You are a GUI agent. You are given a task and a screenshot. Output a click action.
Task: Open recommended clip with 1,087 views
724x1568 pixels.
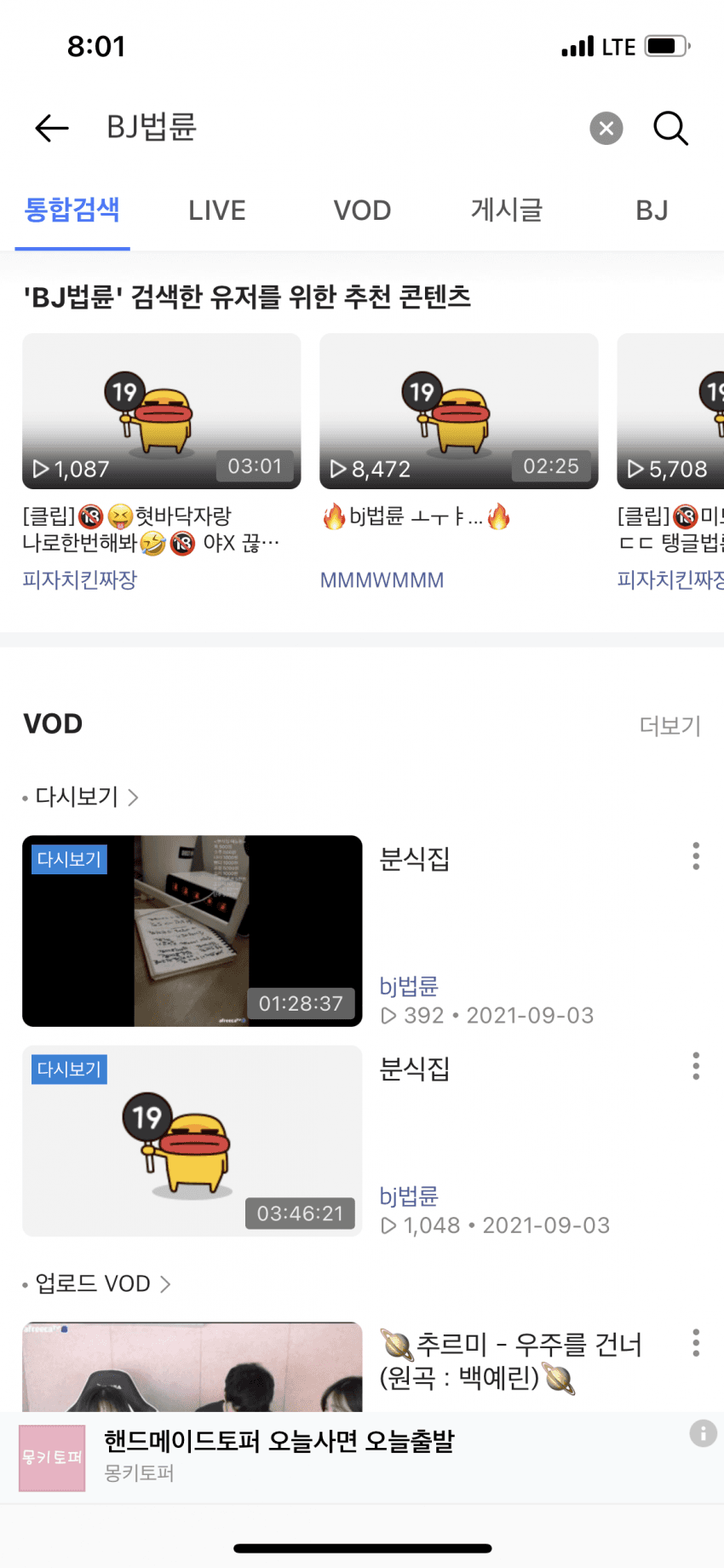click(162, 412)
